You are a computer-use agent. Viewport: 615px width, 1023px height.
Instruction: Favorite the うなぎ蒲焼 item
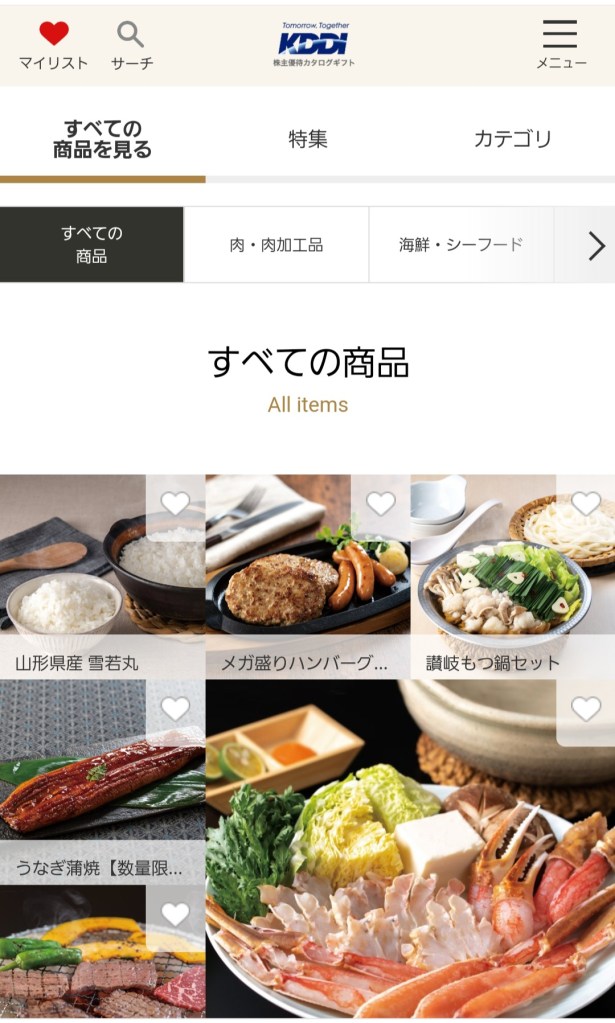(175, 709)
